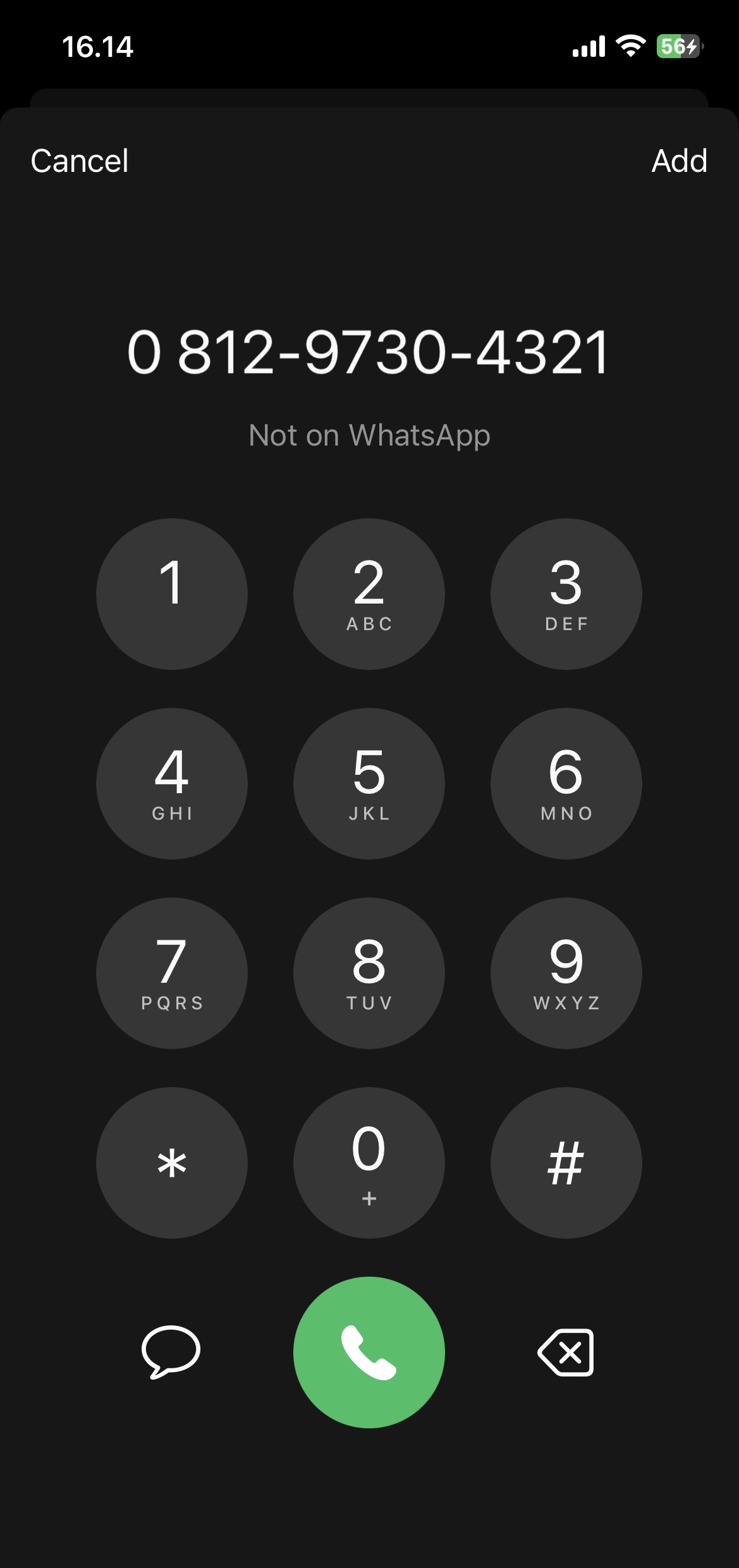The width and height of the screenshot is (739, 1568).
Task: Enter digit 2 ABC
Action: click(369, 593)
